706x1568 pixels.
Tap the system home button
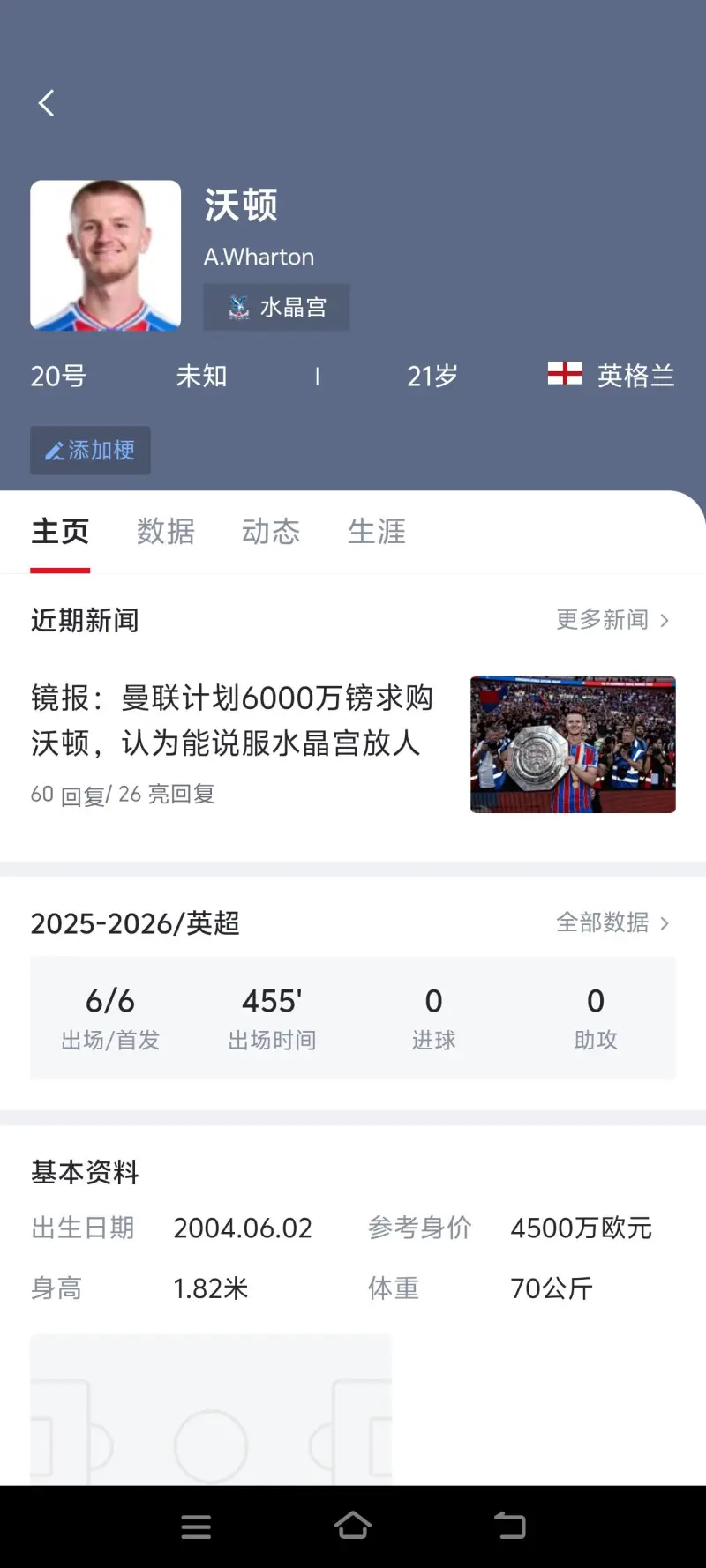(x=353, y=1526)
